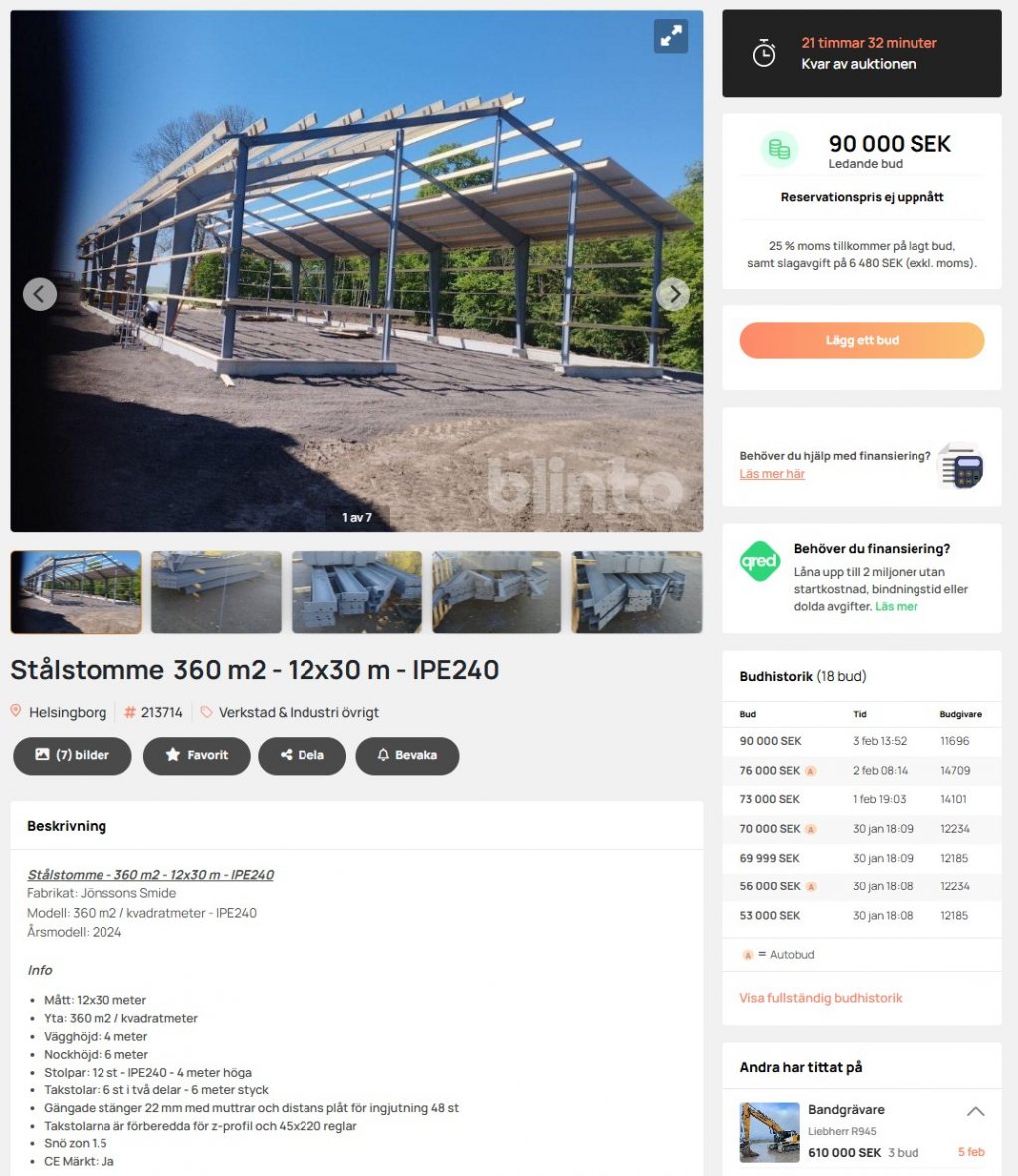Go to the previous gallery image
This screenshot has height=1176, width=1018.
40,294
